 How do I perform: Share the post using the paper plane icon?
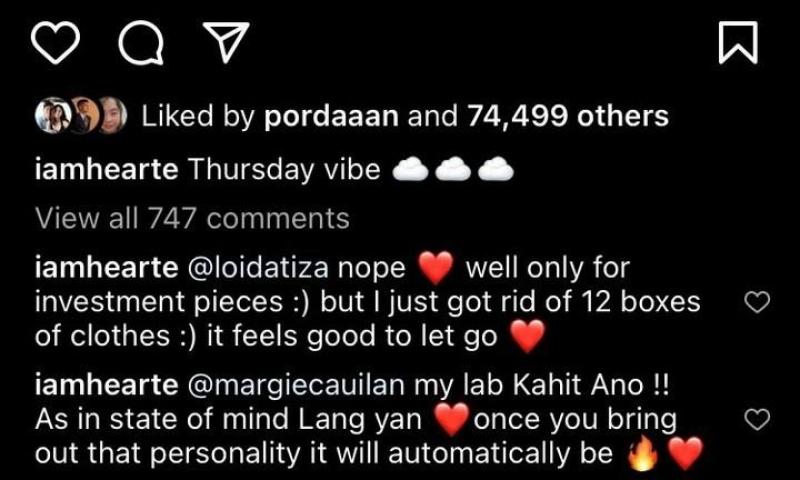224,43
